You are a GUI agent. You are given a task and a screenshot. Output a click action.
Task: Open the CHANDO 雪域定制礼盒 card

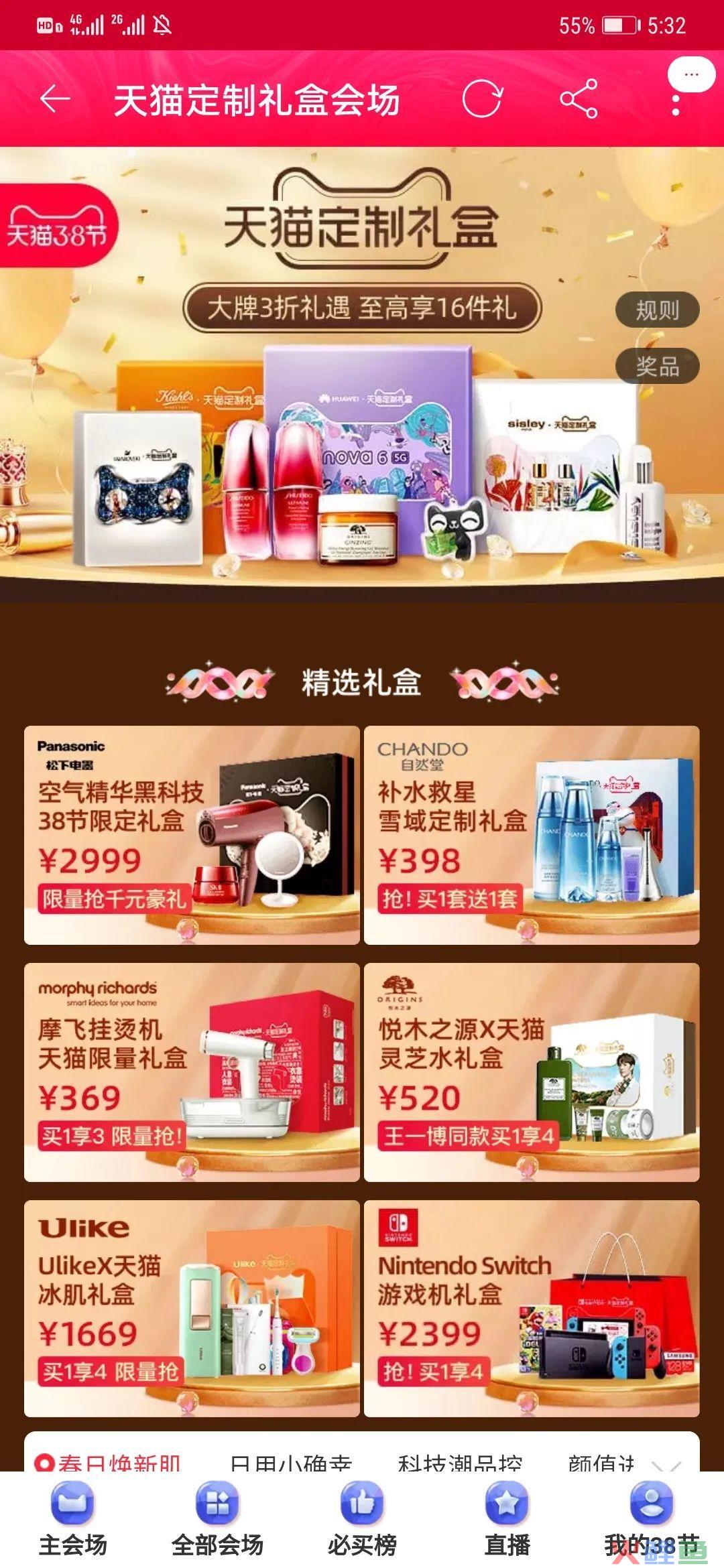point(532,835)
